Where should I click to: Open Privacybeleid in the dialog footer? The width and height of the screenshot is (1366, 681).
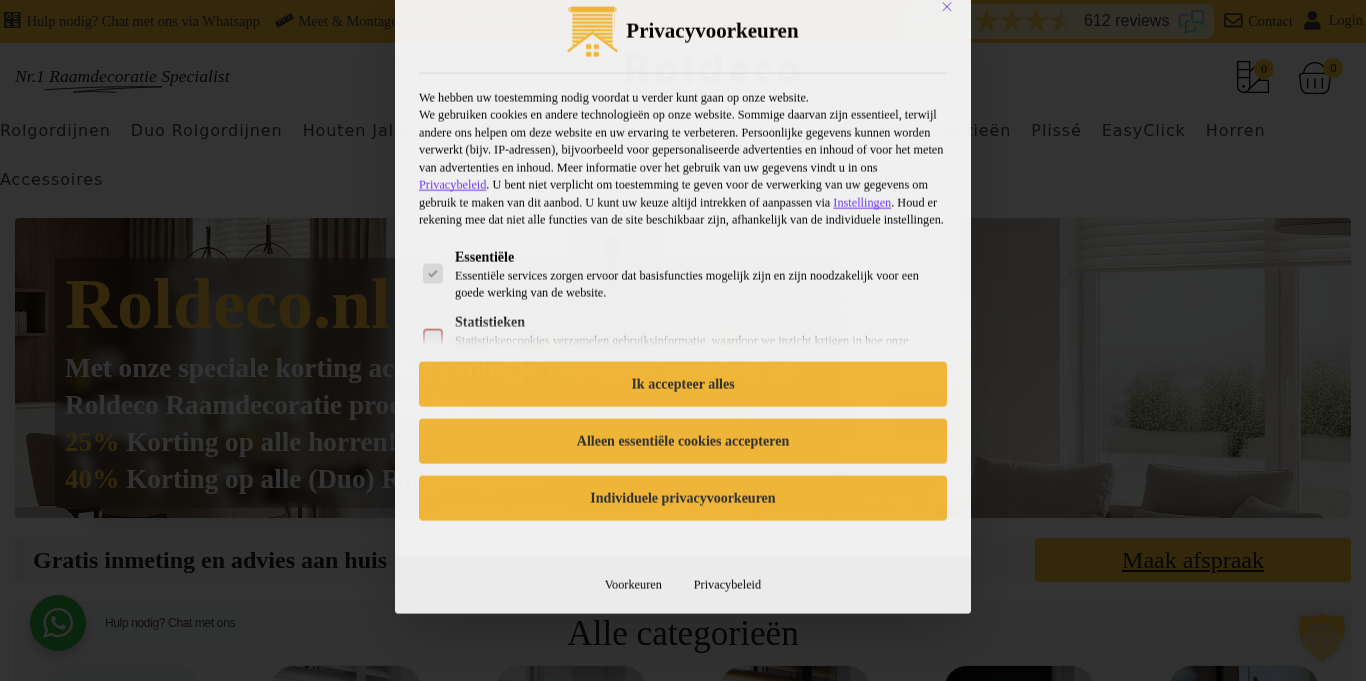[727, 585]
